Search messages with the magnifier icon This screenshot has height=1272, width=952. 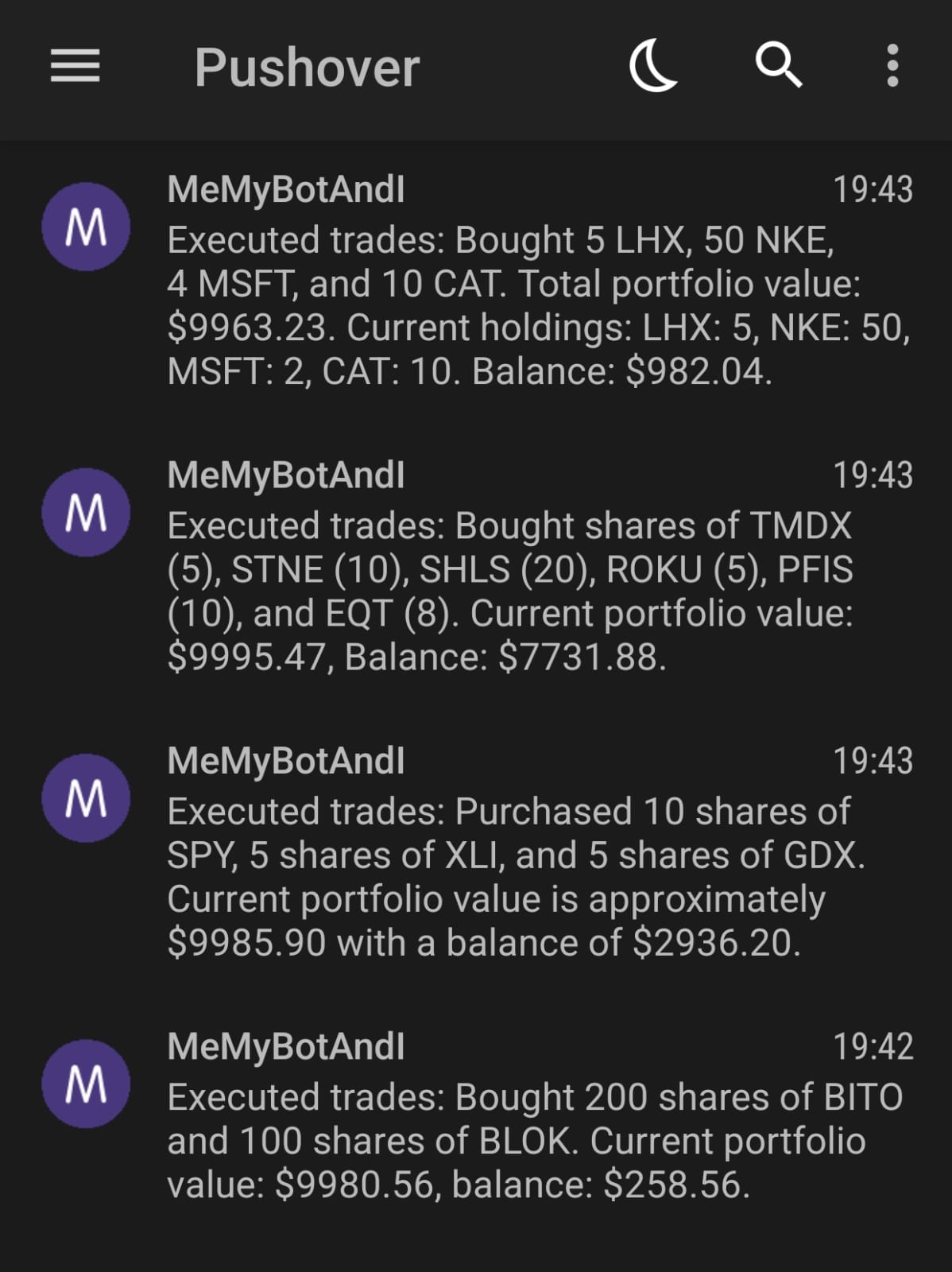coord(778,65)
